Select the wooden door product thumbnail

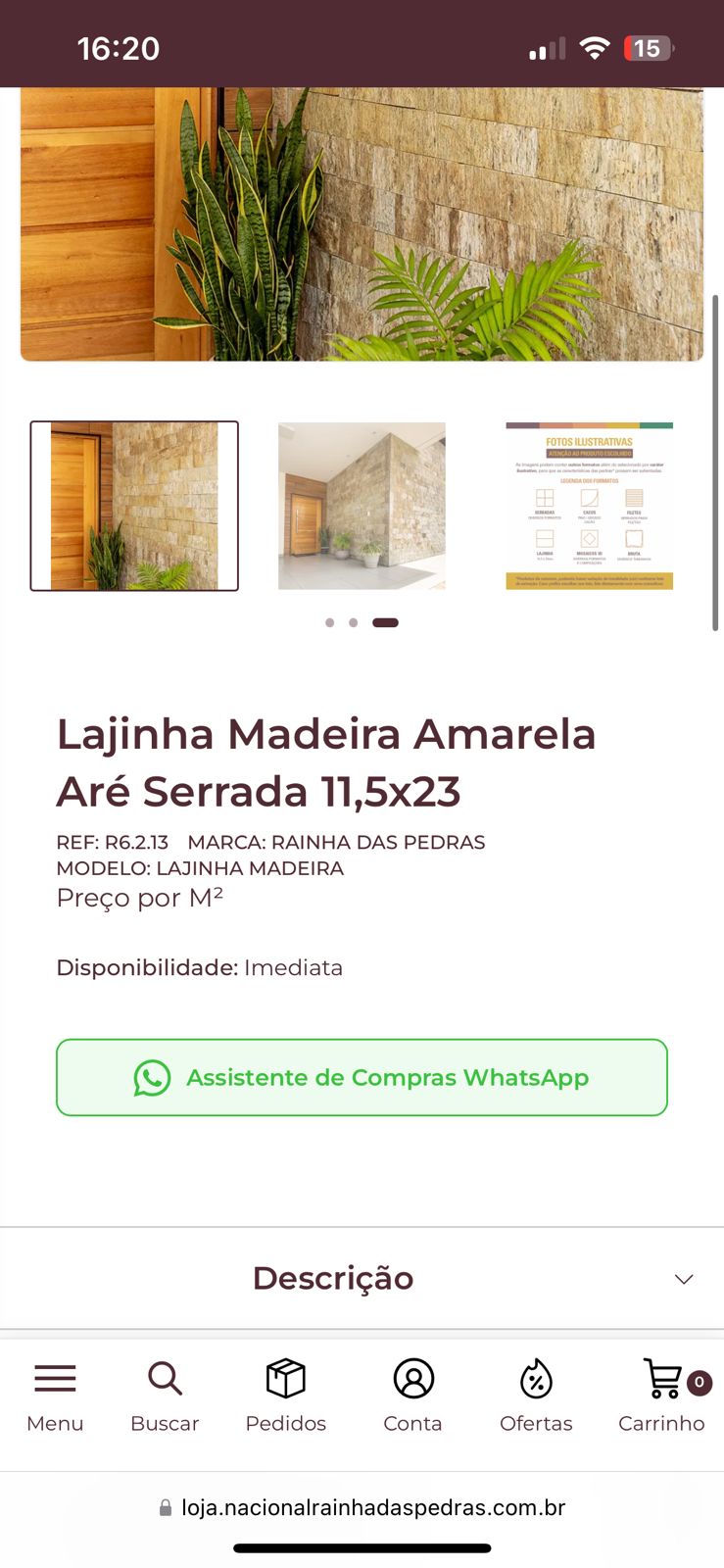click(134, 506)
